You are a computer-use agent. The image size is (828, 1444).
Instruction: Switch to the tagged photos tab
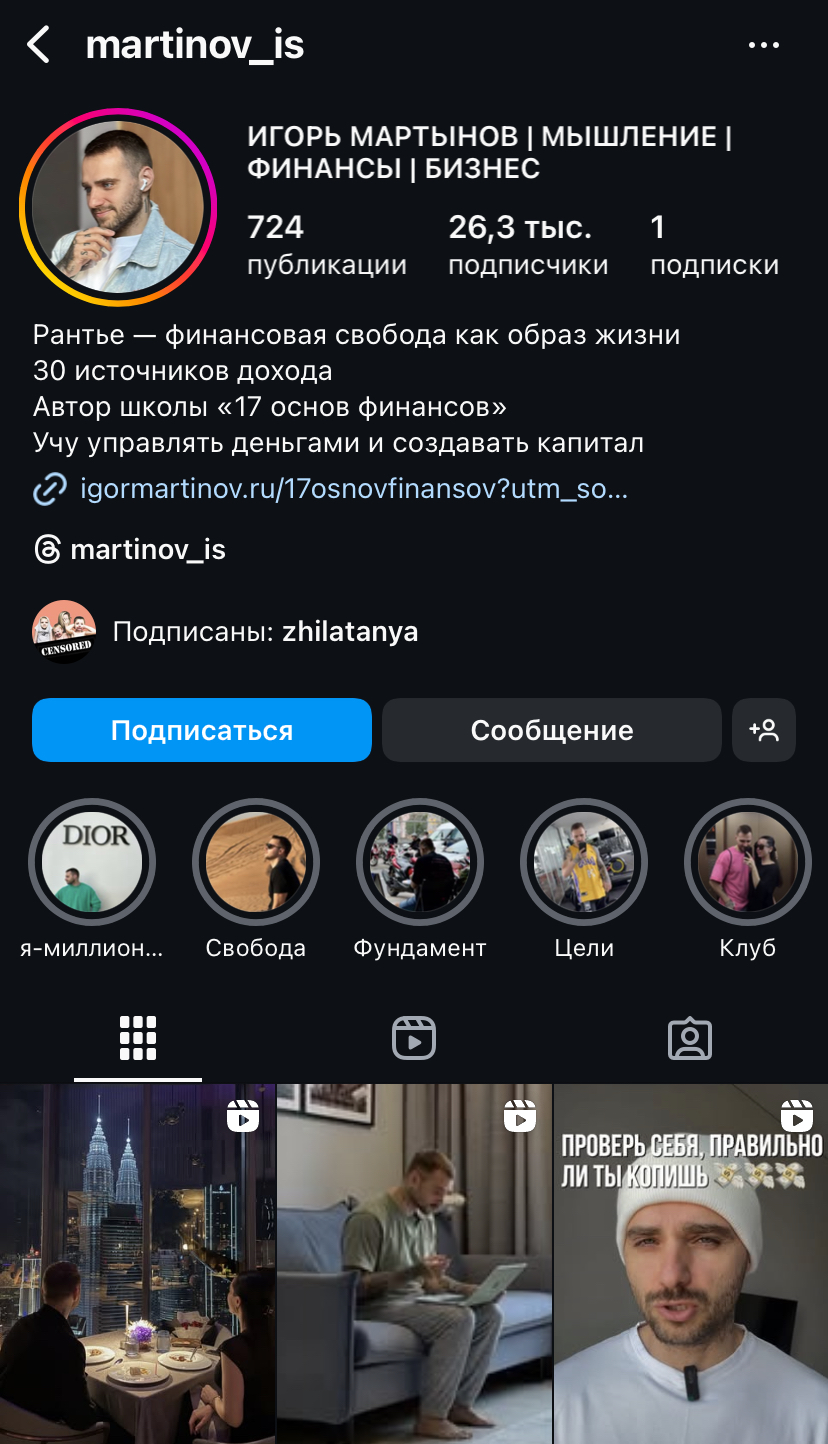pyautogui.click(x=690, y=1039)
